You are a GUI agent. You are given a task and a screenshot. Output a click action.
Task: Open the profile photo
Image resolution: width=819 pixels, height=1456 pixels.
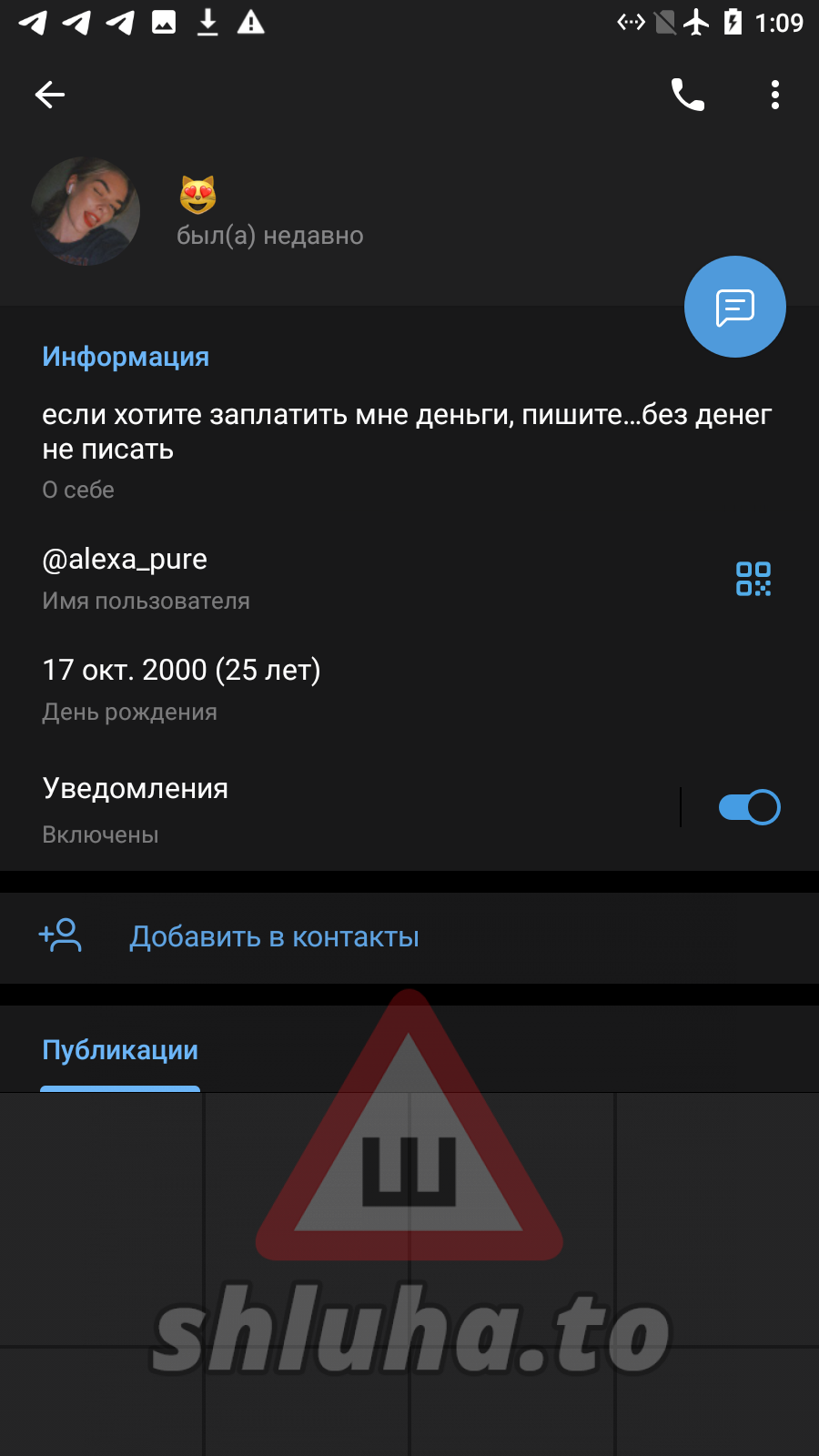pos(86,211)
